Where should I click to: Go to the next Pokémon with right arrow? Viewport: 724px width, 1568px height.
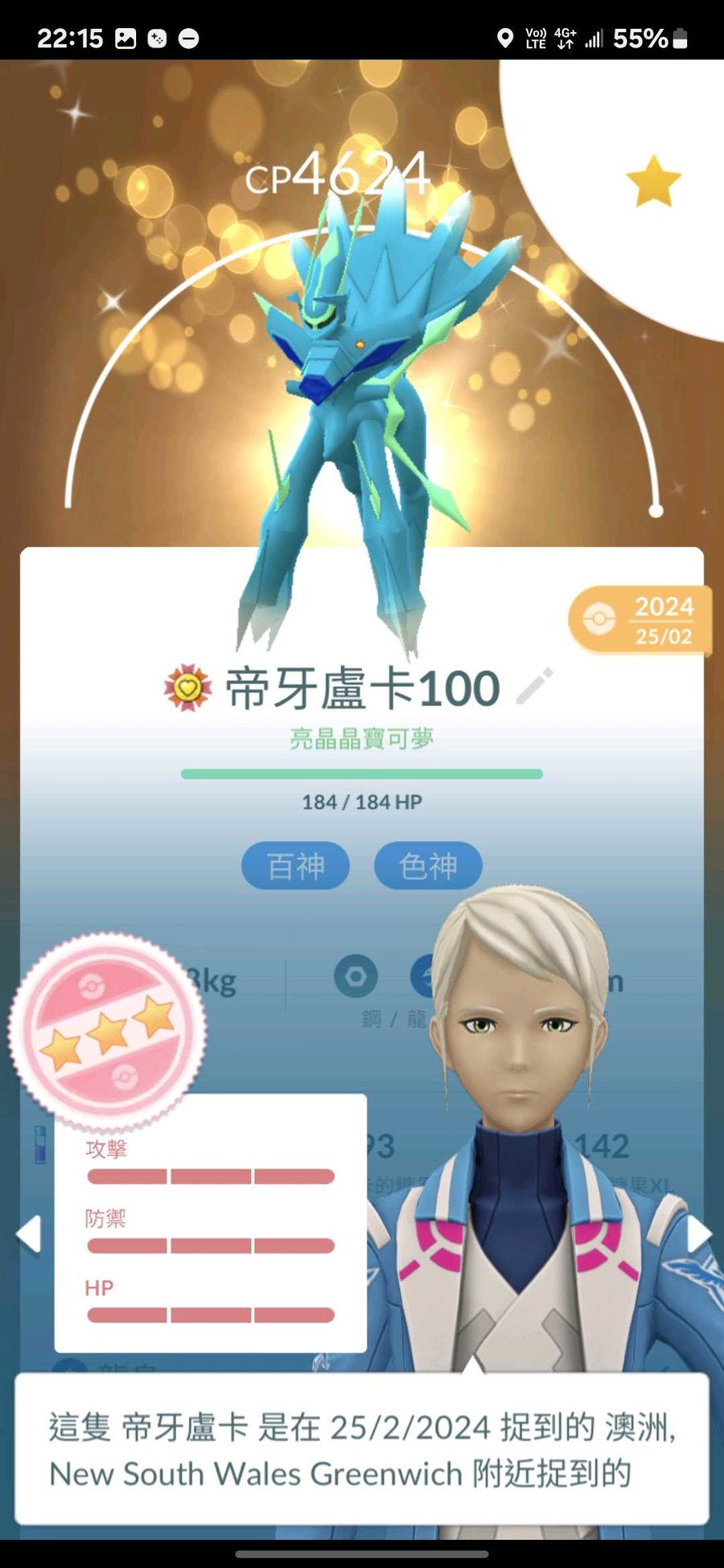[697, 1234]
